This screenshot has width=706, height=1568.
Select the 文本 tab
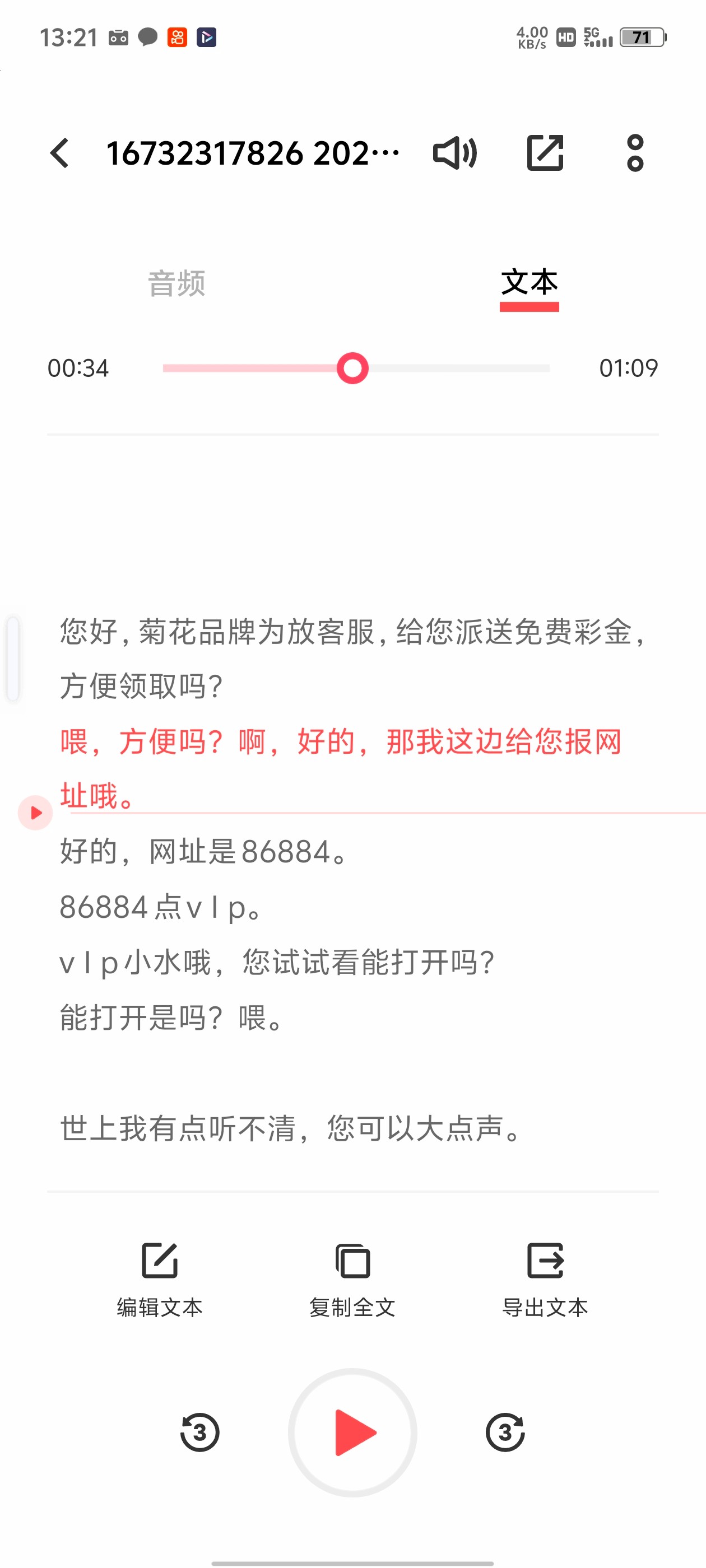click(529, 284)
